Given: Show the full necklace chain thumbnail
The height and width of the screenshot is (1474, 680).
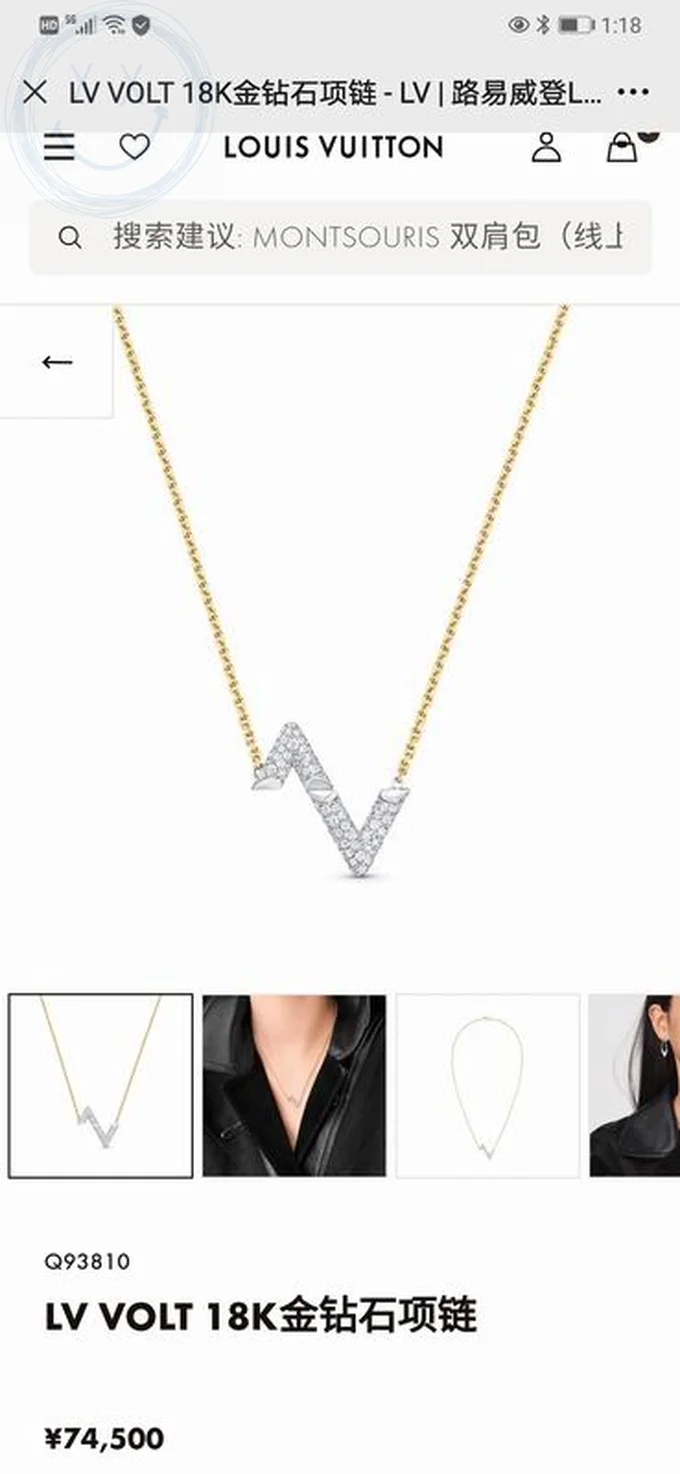Looking at the screenshot, I should tap(487, 1085).
